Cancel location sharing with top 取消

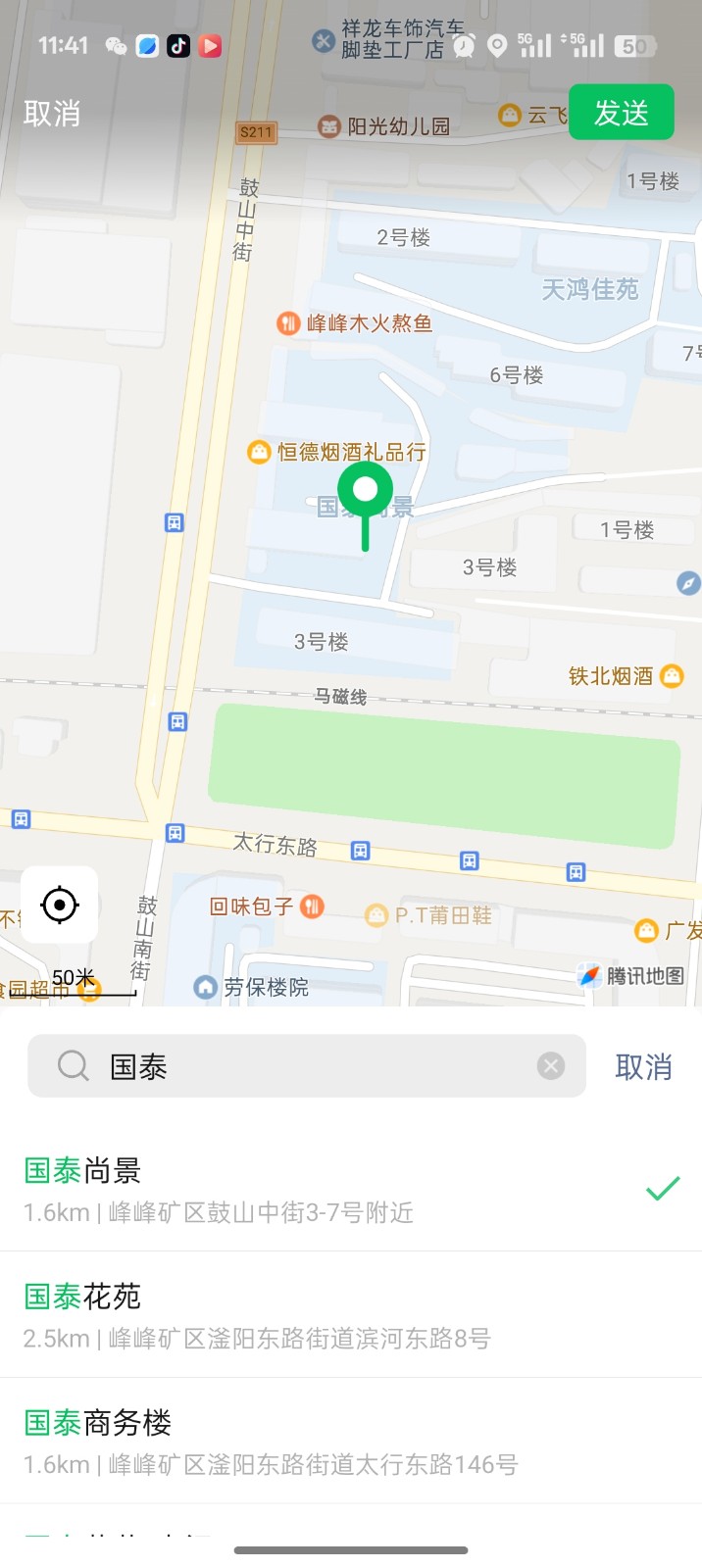pos(51,114)
